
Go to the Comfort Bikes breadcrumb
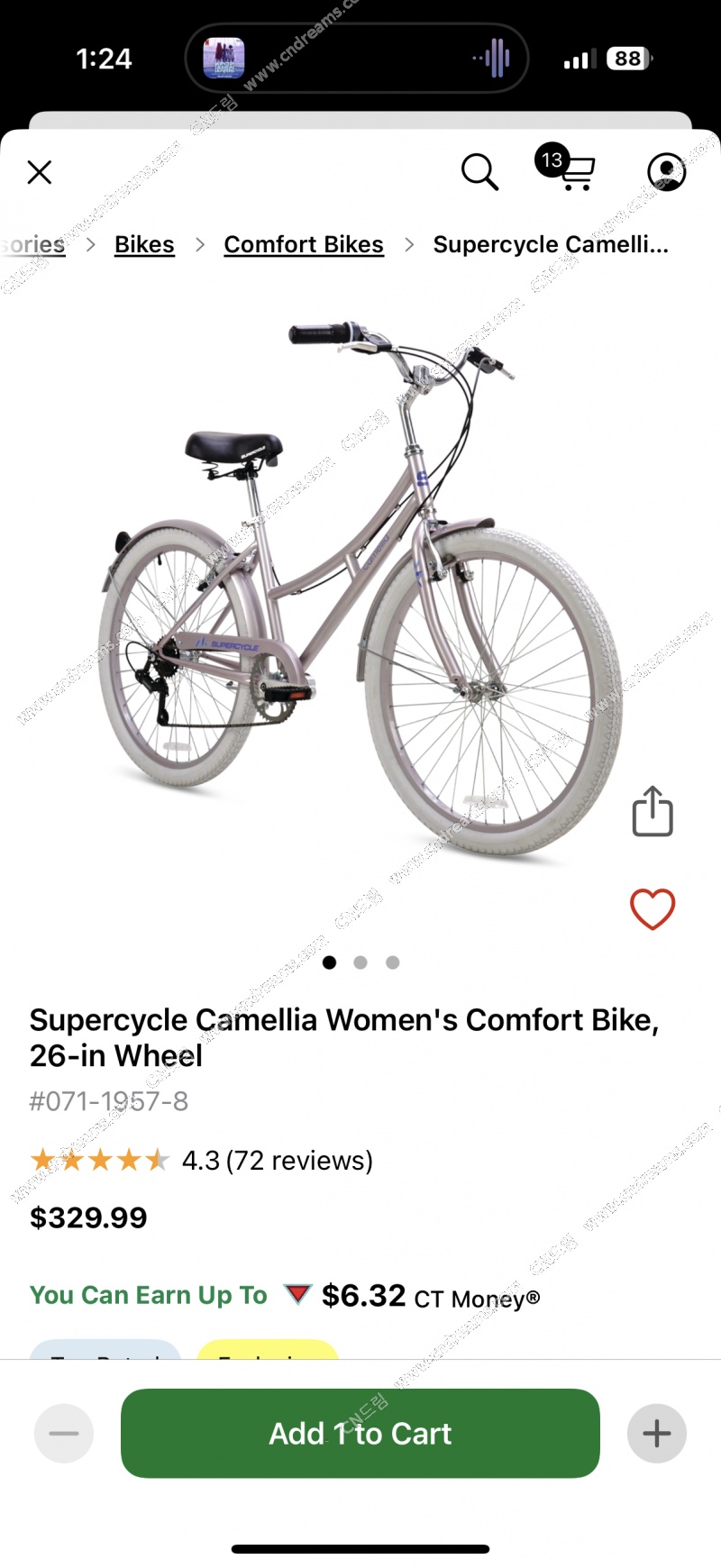point(304,244)
